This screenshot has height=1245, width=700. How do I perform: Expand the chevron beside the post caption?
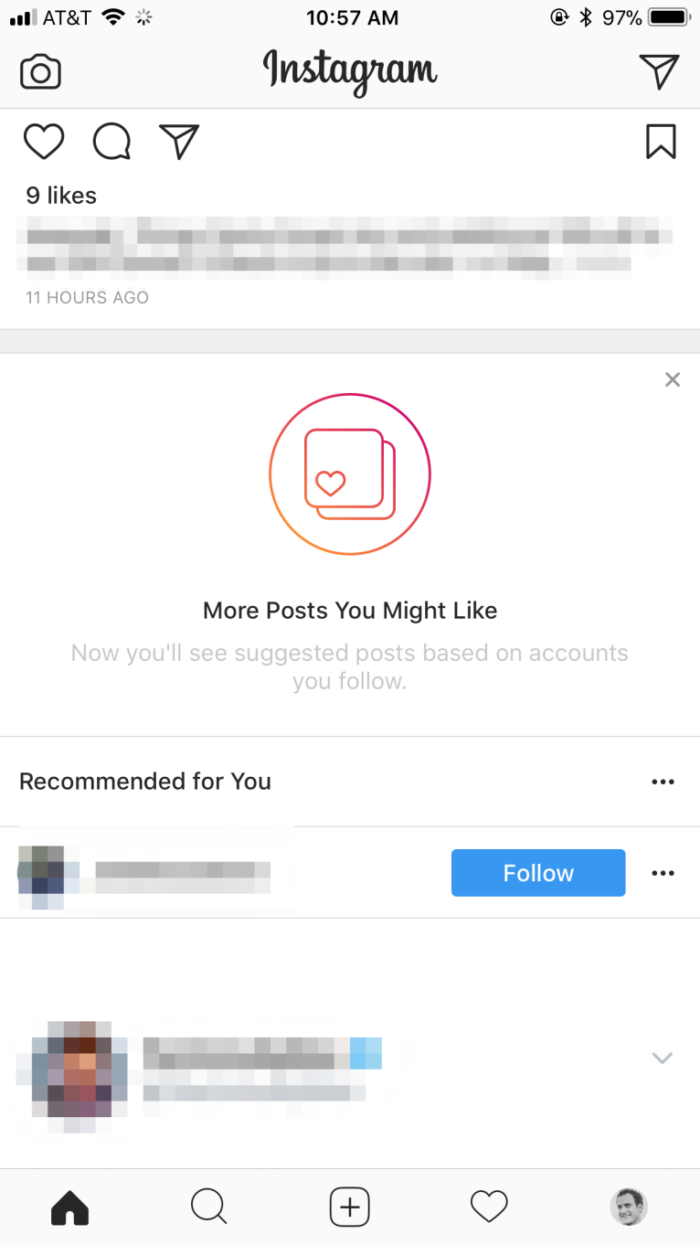point(661,1057)
